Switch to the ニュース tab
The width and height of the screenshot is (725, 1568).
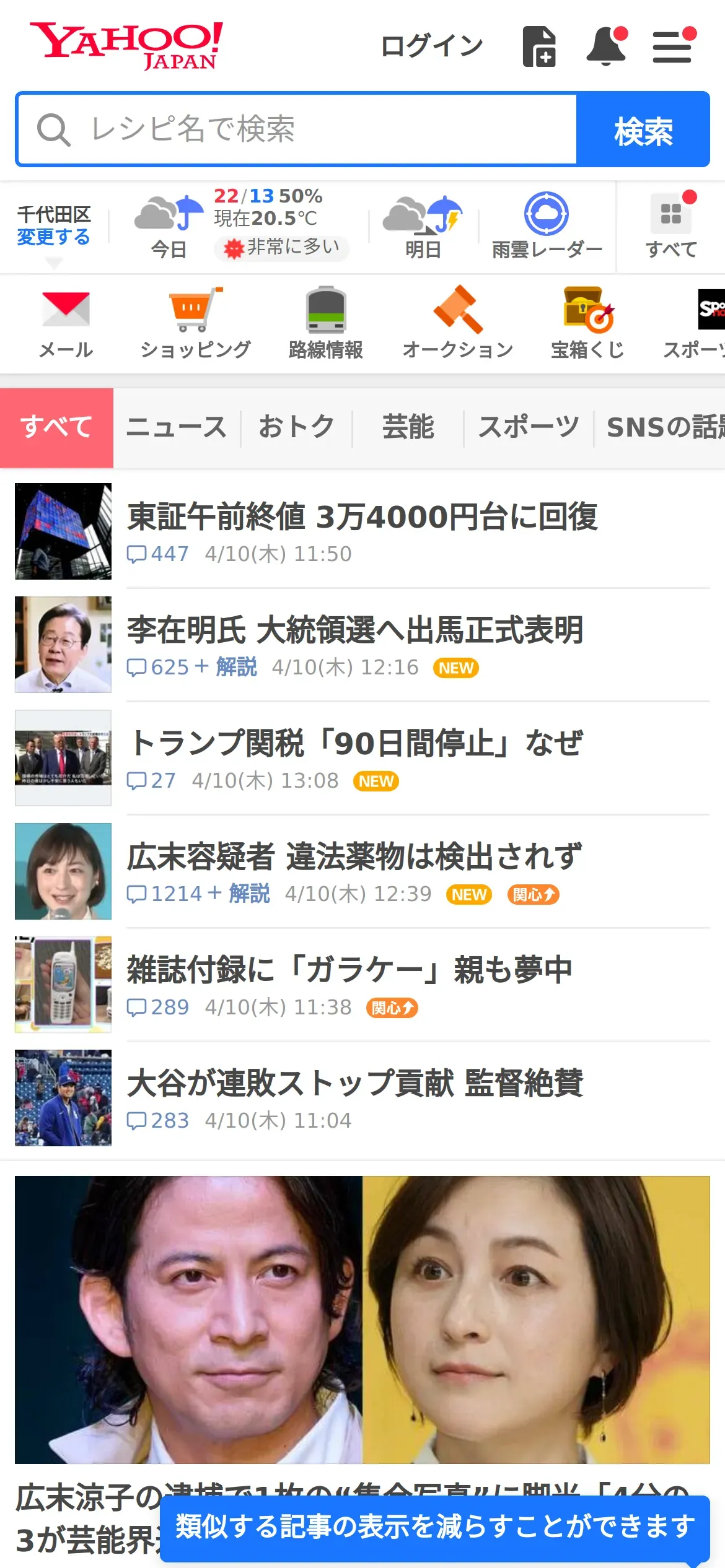click(177, 427)
